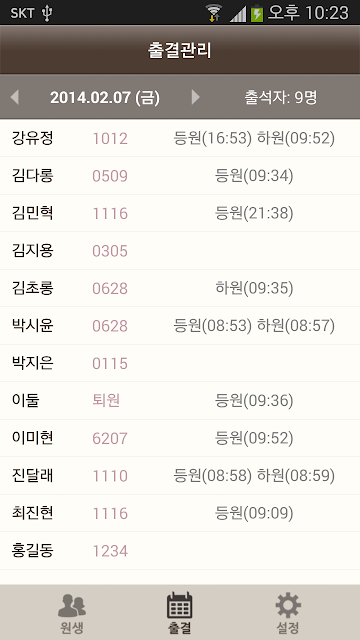Select the 김다롱 row

click(180, 176)
